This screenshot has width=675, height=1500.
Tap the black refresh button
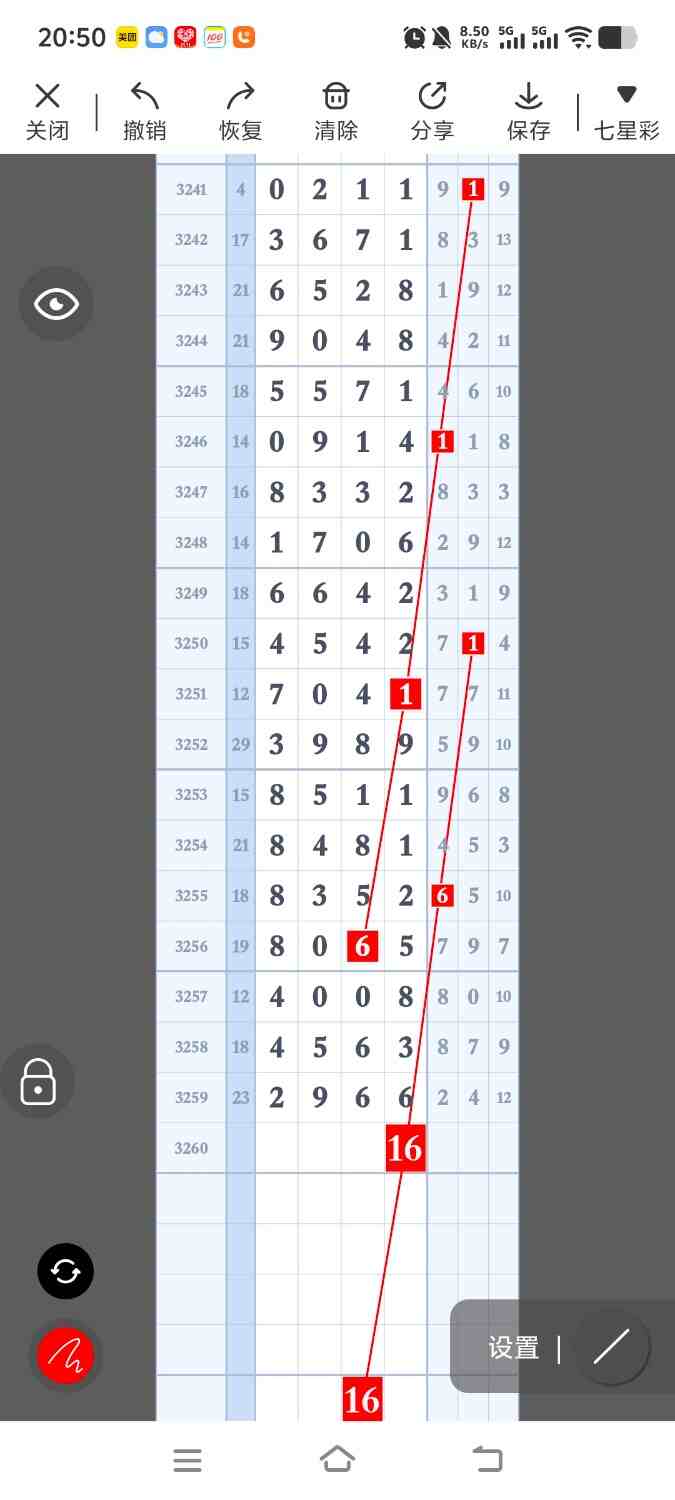click(x=65, y=1271)
